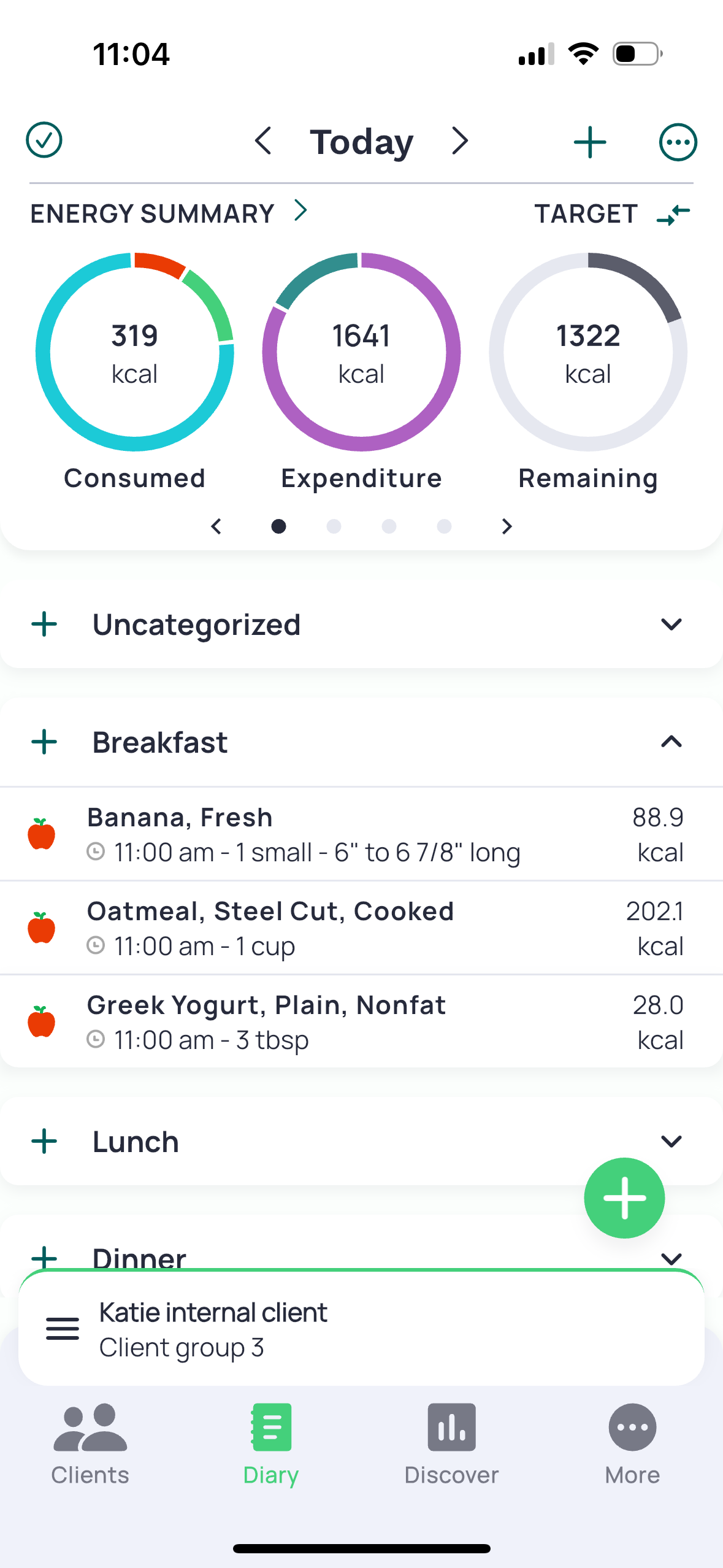Go to the previous day
The height and width of the screenshot is (1568, 723).
(x=263, y=141)
